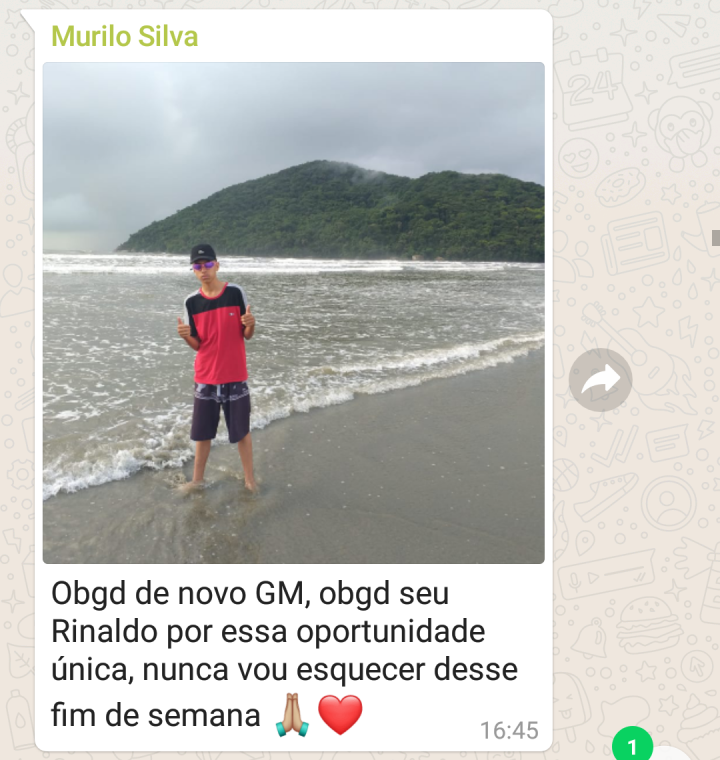Forward the photo message using the arrow

tap(600, 380)
